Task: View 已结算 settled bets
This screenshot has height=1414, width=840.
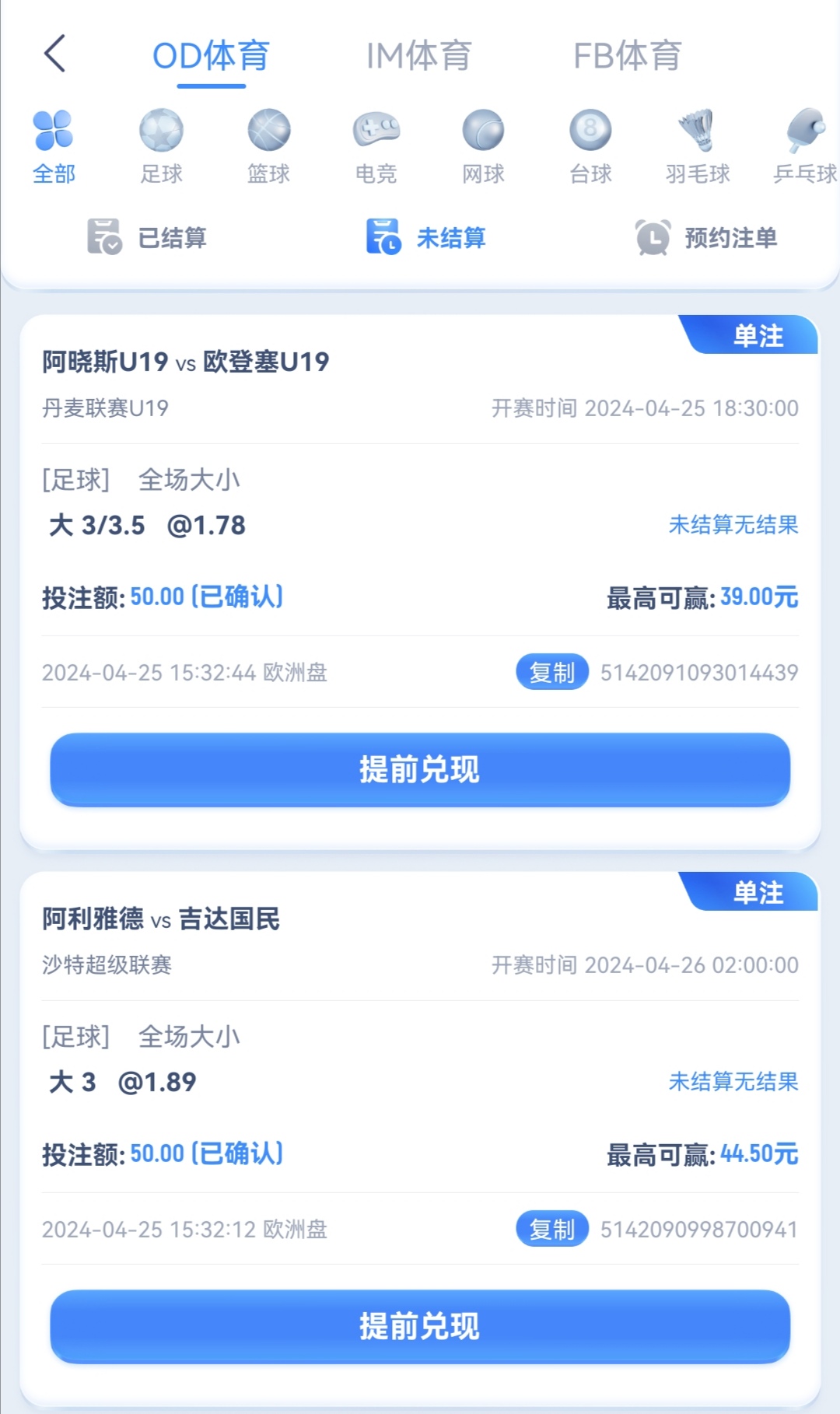Action: coord(148,237)
